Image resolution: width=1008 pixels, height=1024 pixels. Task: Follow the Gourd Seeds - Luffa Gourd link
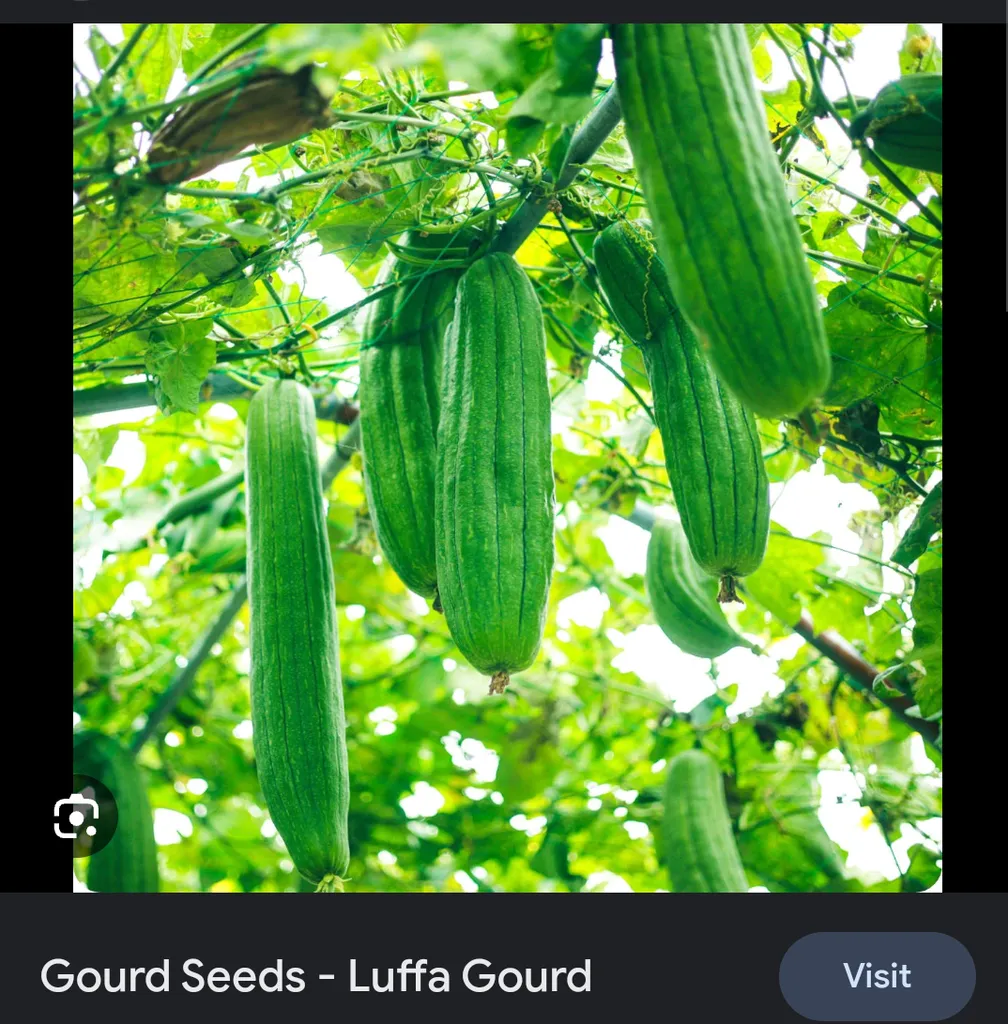click(315, 975)
